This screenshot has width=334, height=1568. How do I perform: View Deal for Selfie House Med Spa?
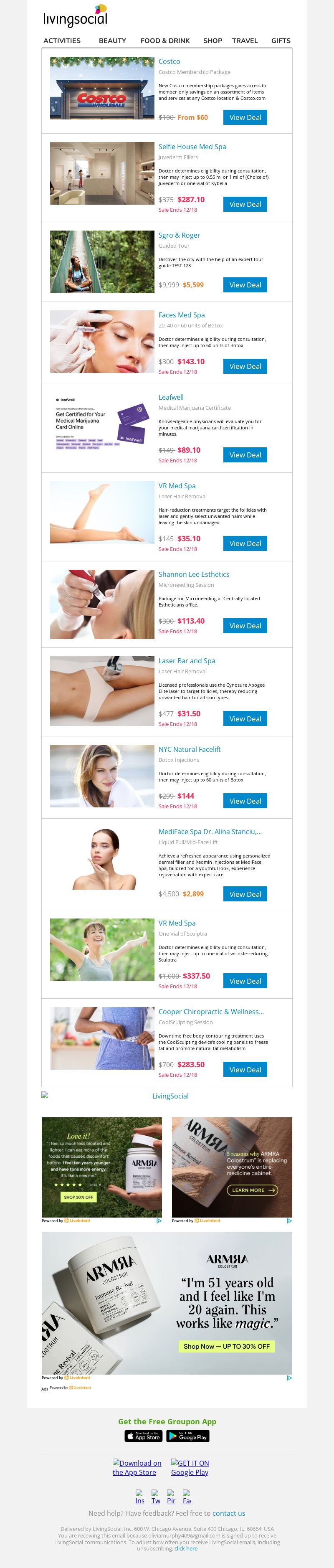pyautogui.click(x=245, y=205)
